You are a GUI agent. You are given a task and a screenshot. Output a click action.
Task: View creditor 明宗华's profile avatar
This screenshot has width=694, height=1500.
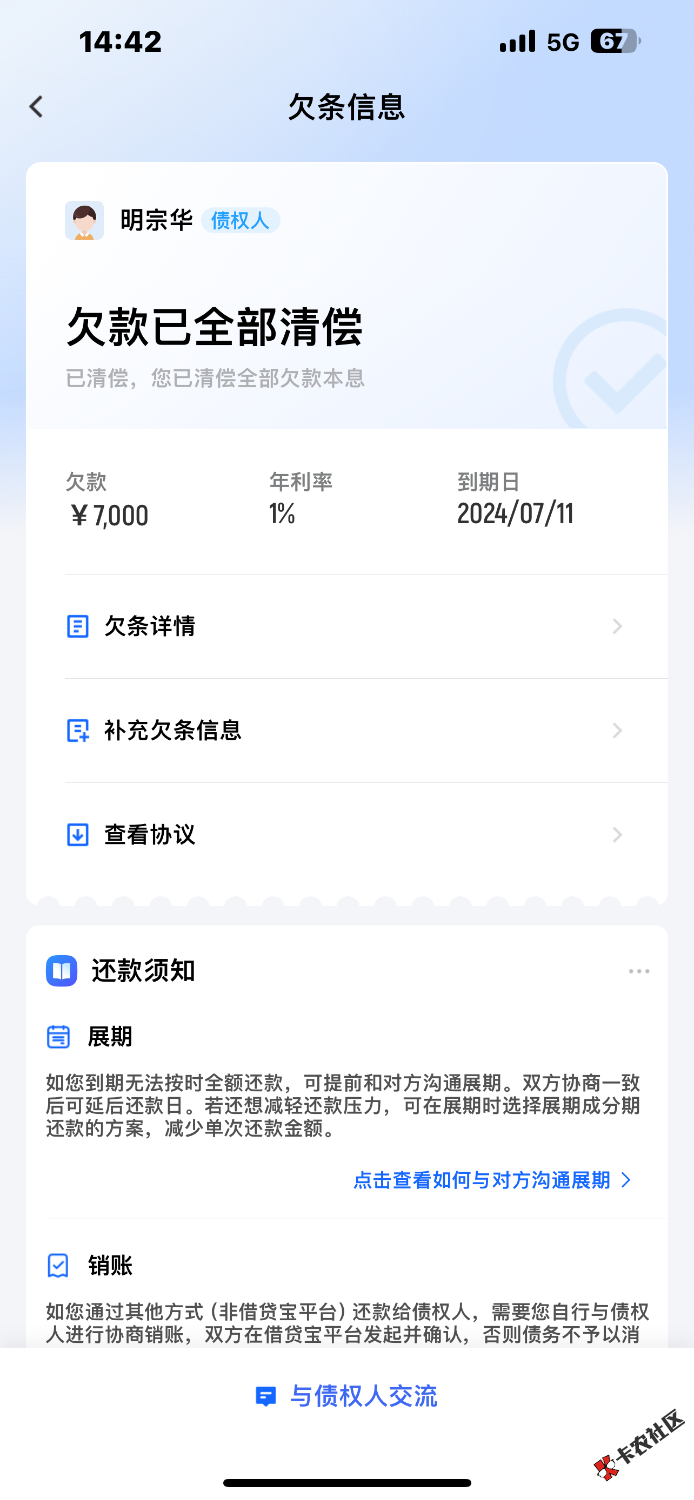pos(85,221)
